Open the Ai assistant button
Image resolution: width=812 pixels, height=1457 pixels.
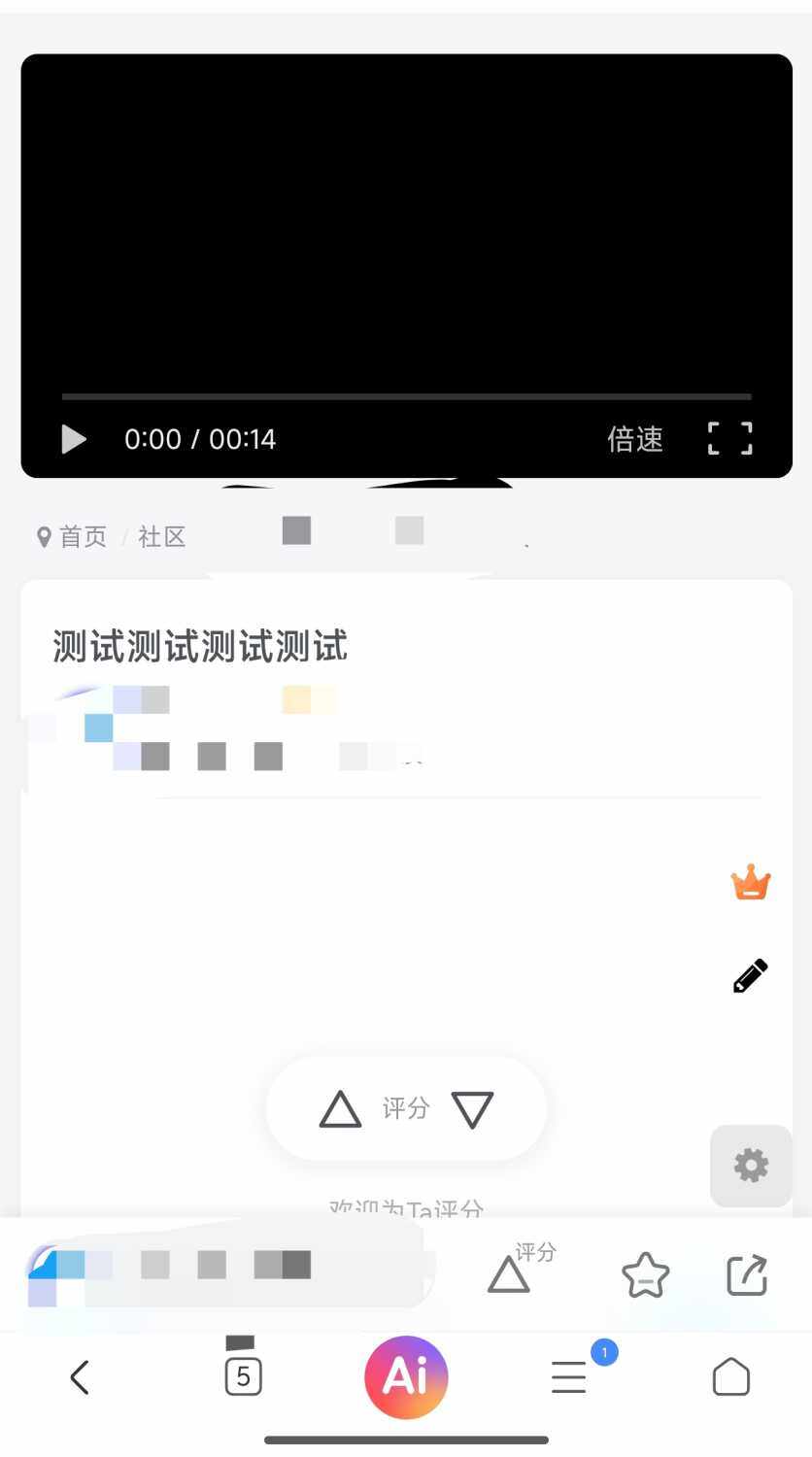pos(405,1376)
